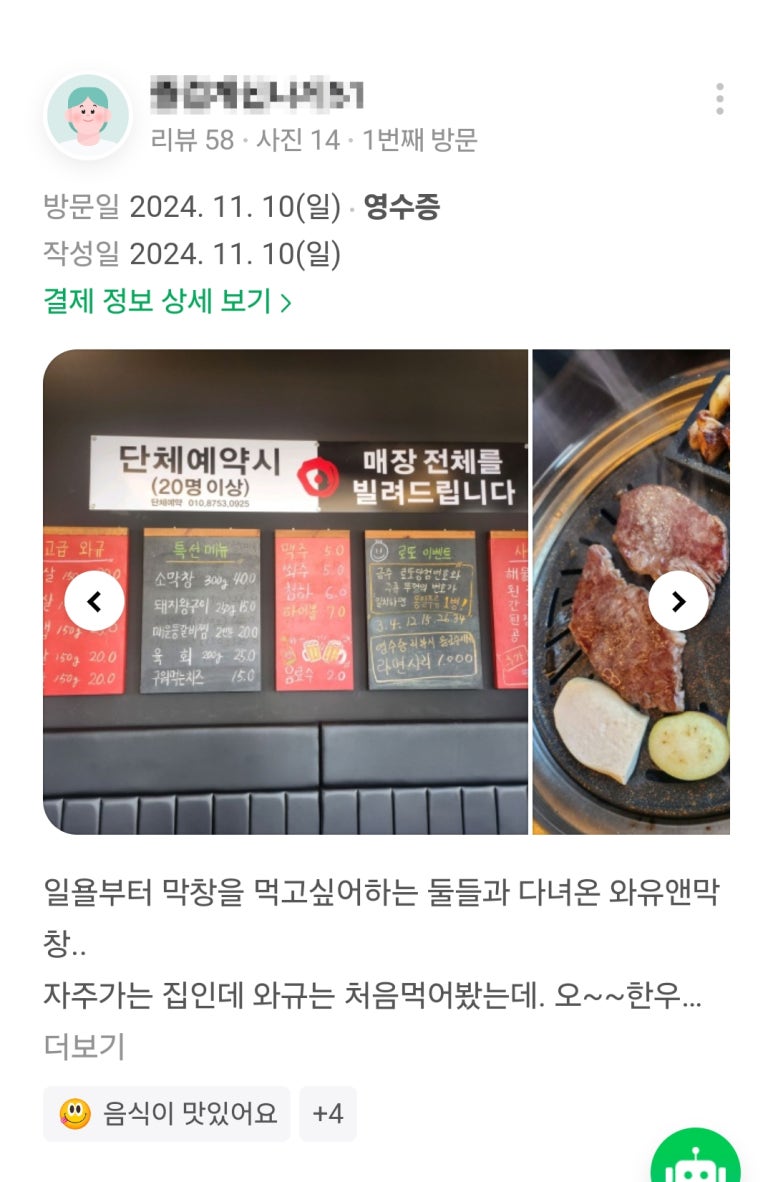Show the +4 additional keyword tags
773x1182 pixels.
click(x=328, y=1114)
